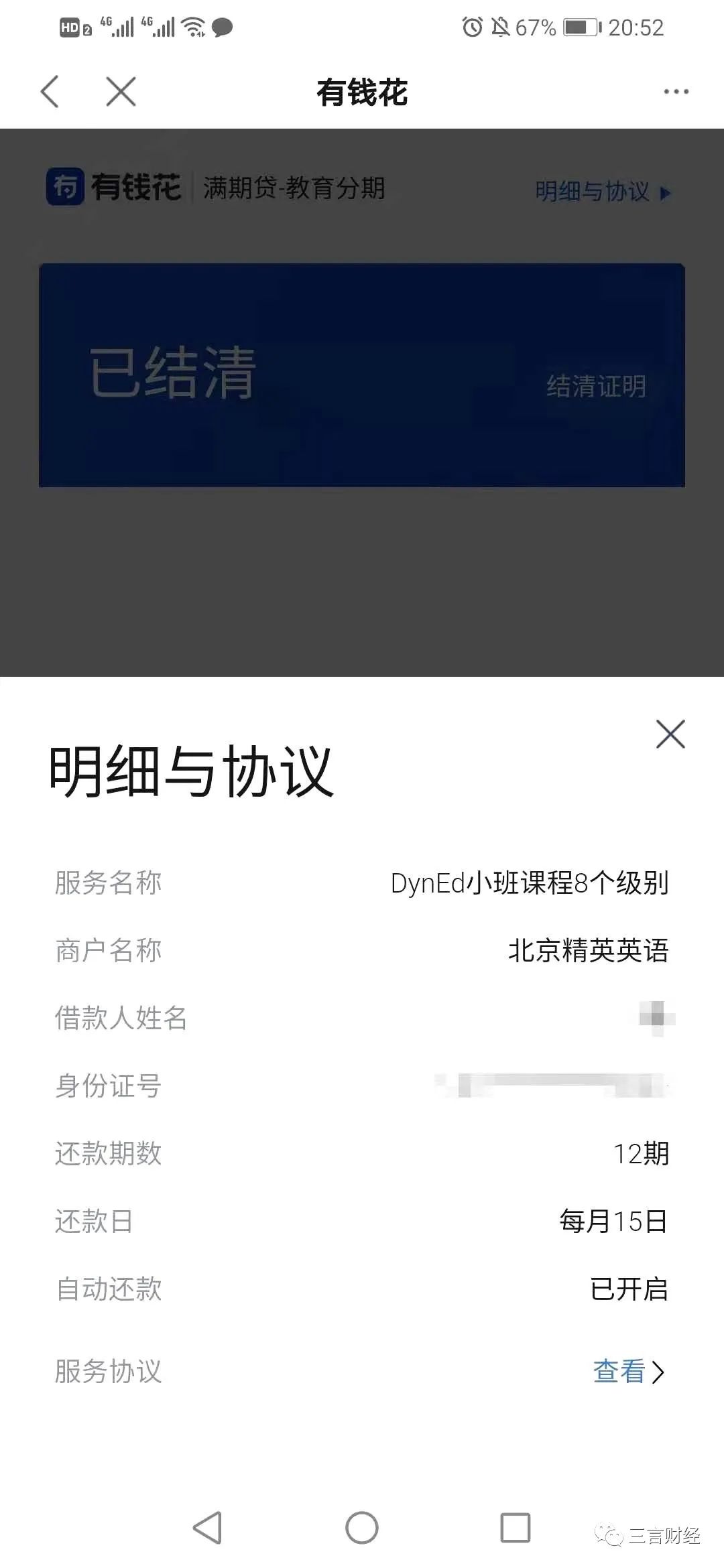Close the 有钱花 page with X
The width and height of the screenshot is (724, 1568).
[x=121, y=92]
